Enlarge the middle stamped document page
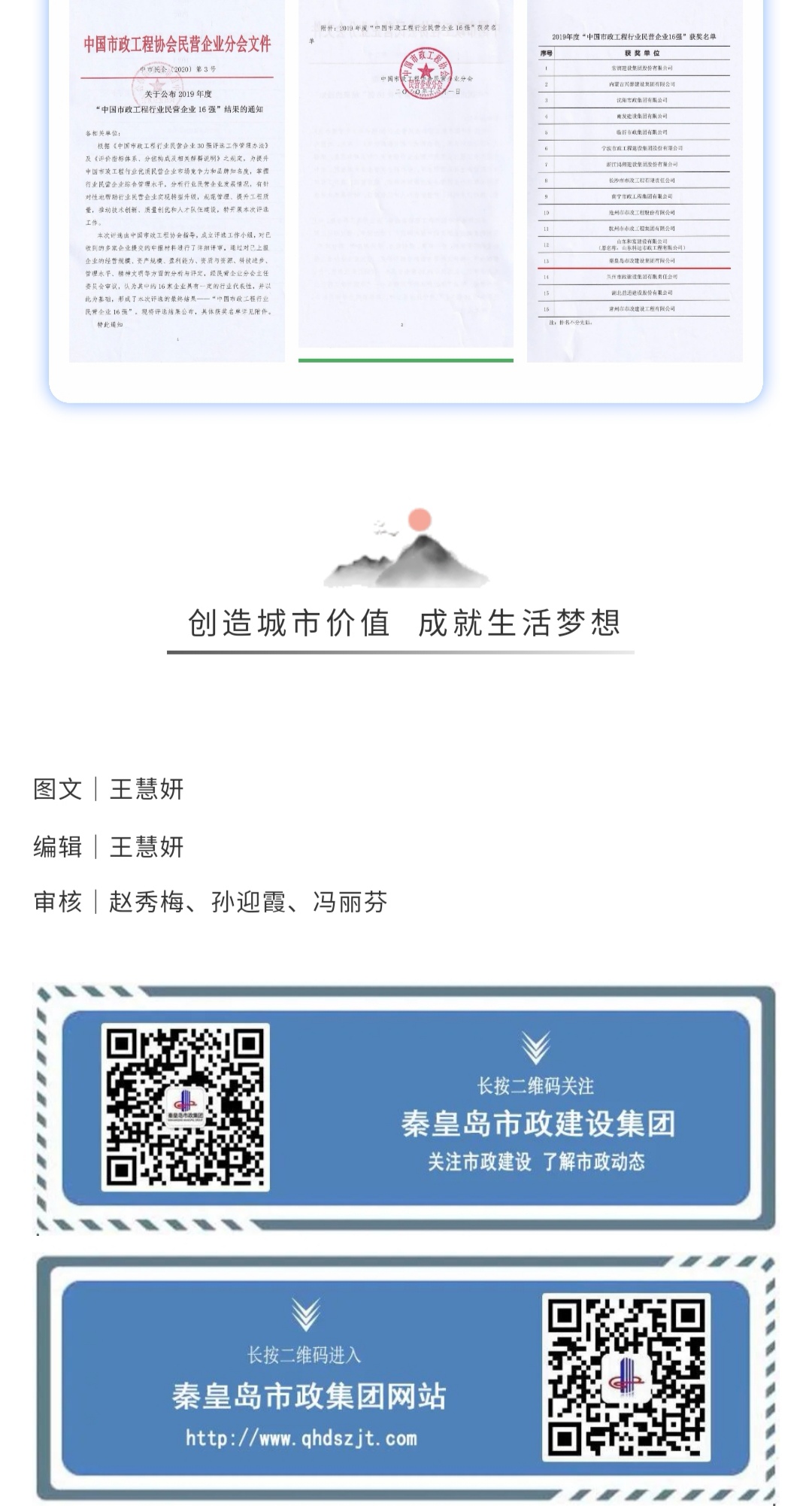This screenshot has width=812, height=1506. tap(406, 181)
